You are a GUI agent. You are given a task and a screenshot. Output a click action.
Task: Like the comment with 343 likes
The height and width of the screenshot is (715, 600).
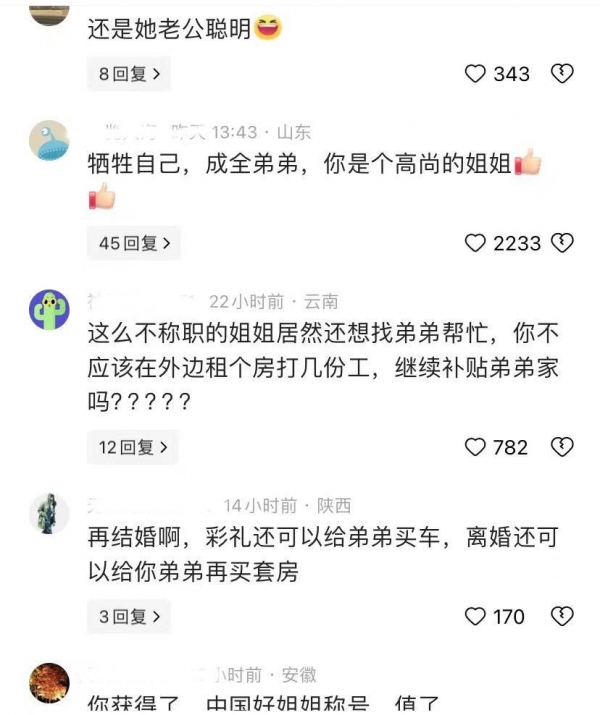click(476, 74)
